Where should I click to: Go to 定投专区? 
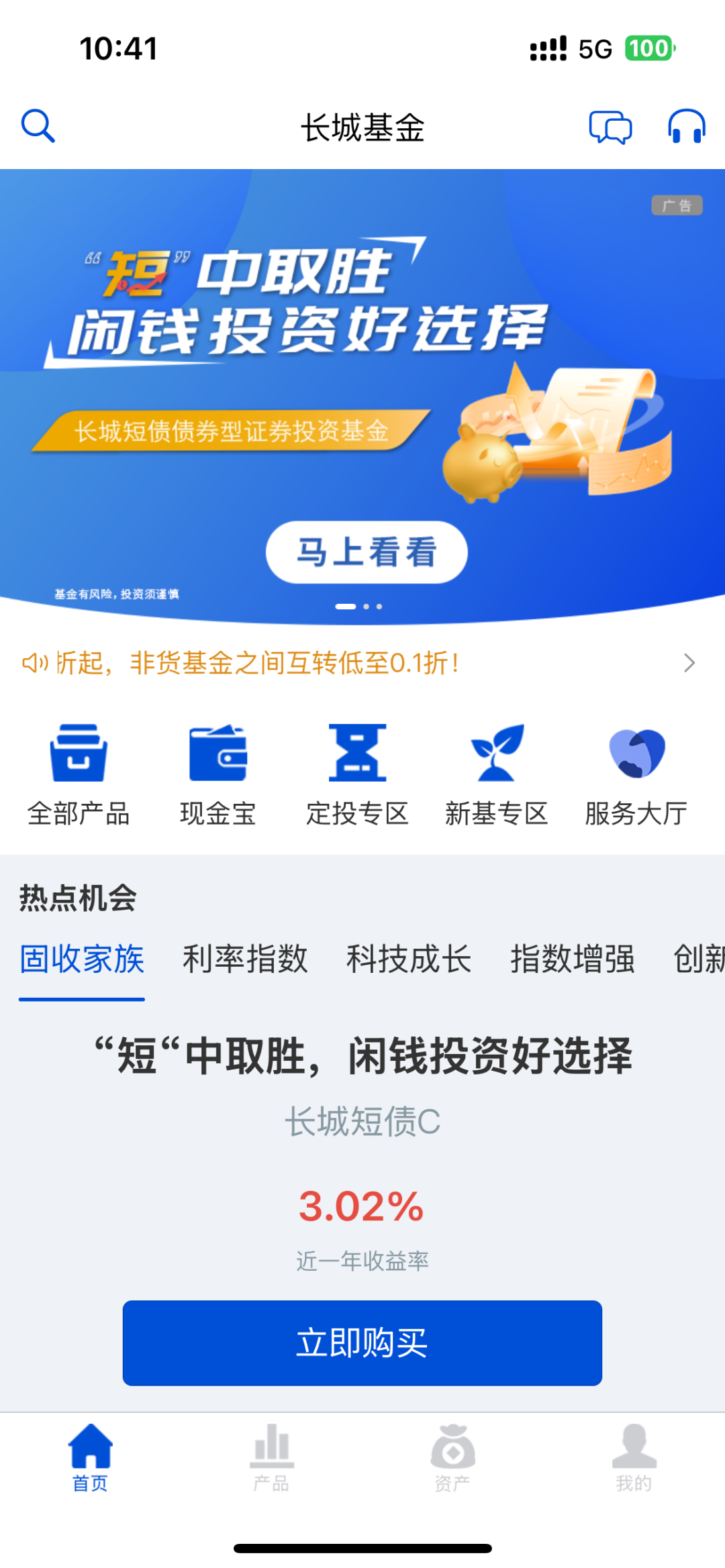pos(357,775)
